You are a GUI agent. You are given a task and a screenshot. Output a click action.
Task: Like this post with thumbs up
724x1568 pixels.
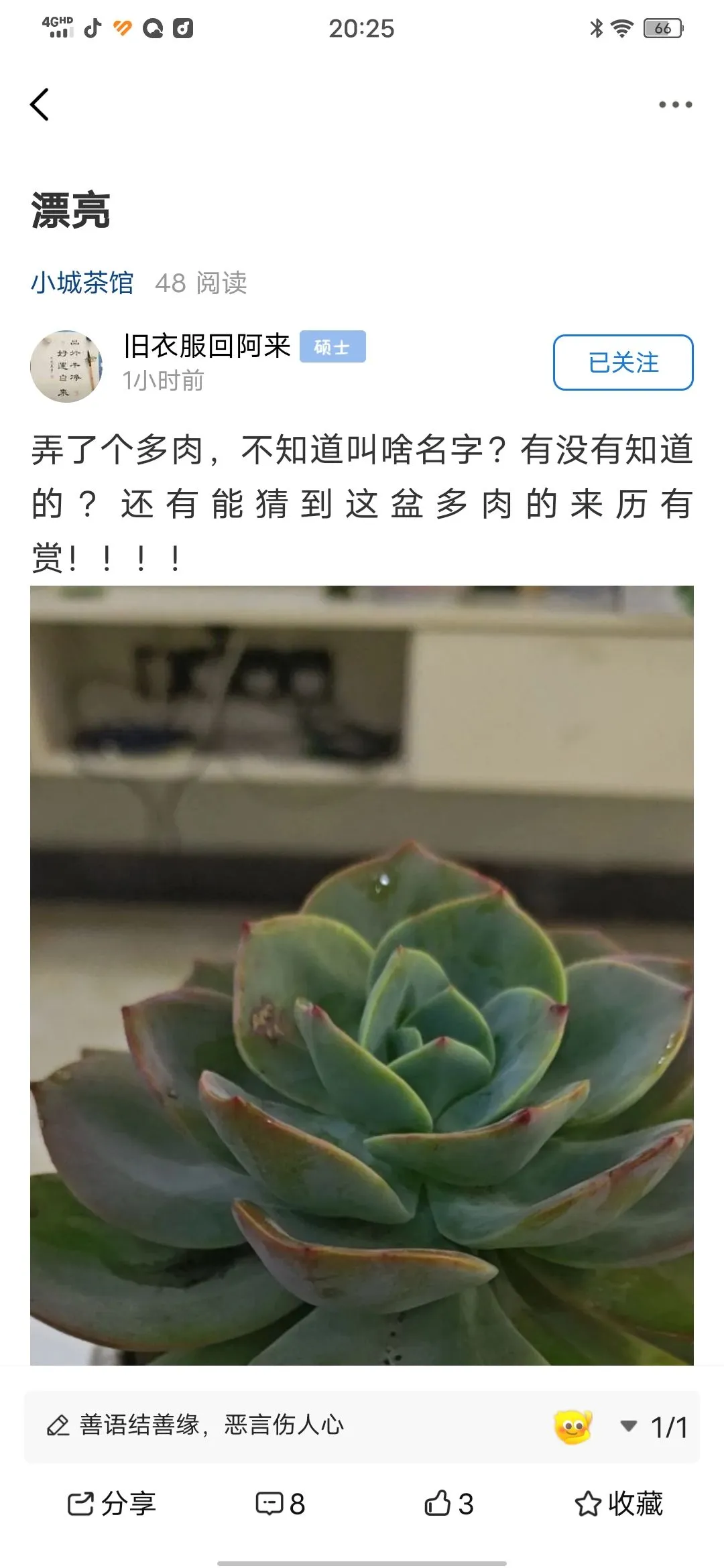click(449, 1504)
